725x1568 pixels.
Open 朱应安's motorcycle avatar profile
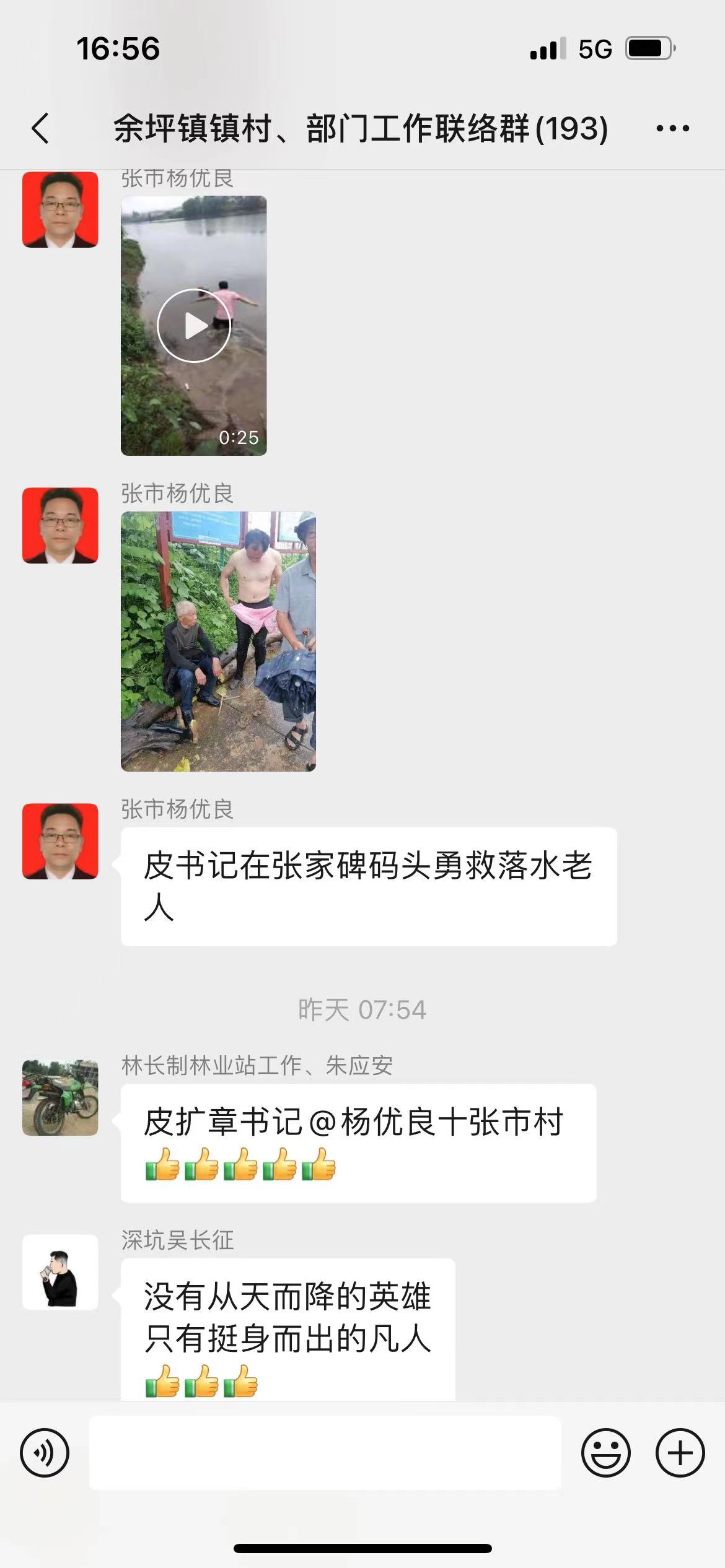coord(60,1098)
